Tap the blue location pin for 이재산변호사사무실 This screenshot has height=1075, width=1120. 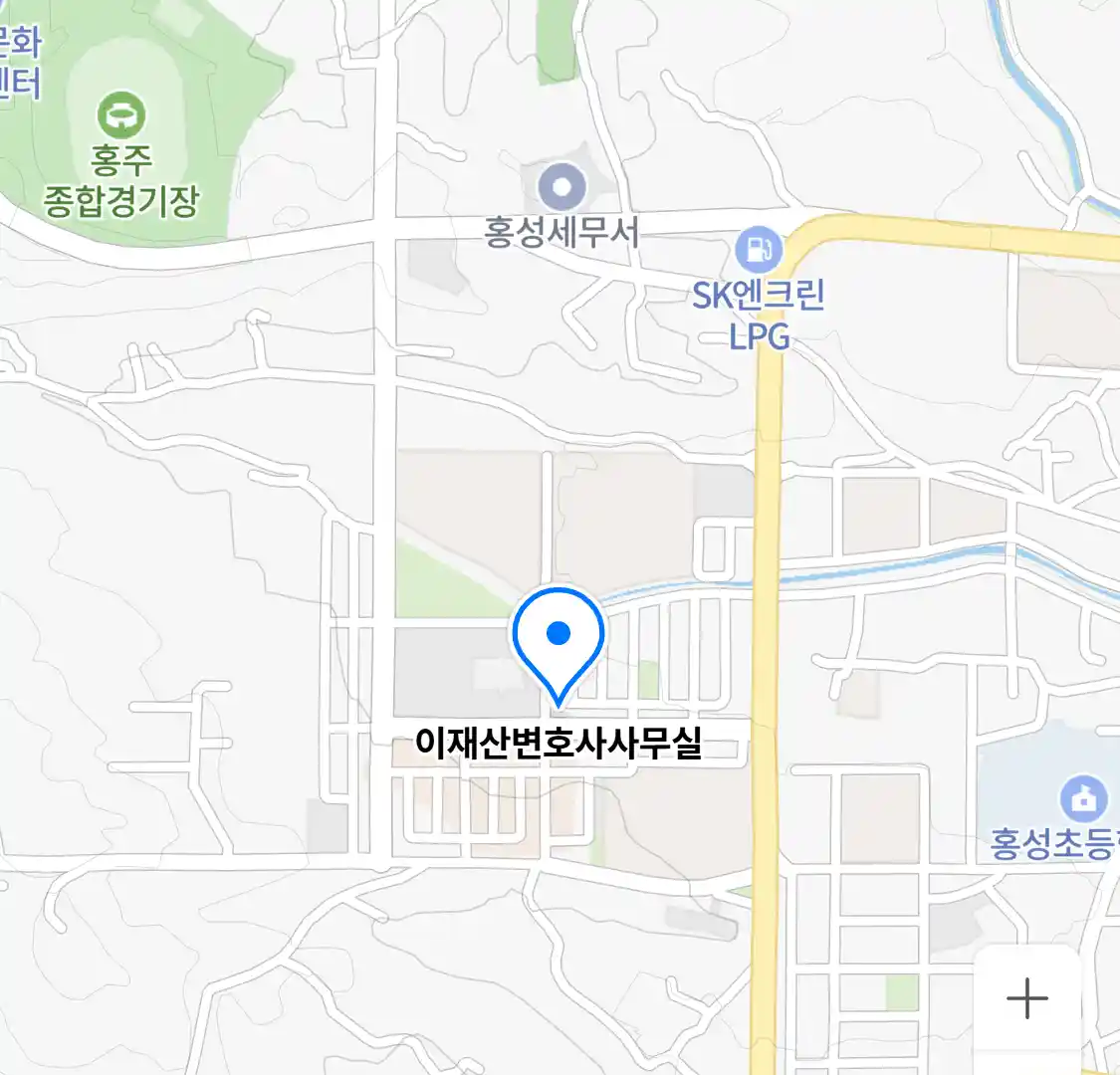(559, 639)
